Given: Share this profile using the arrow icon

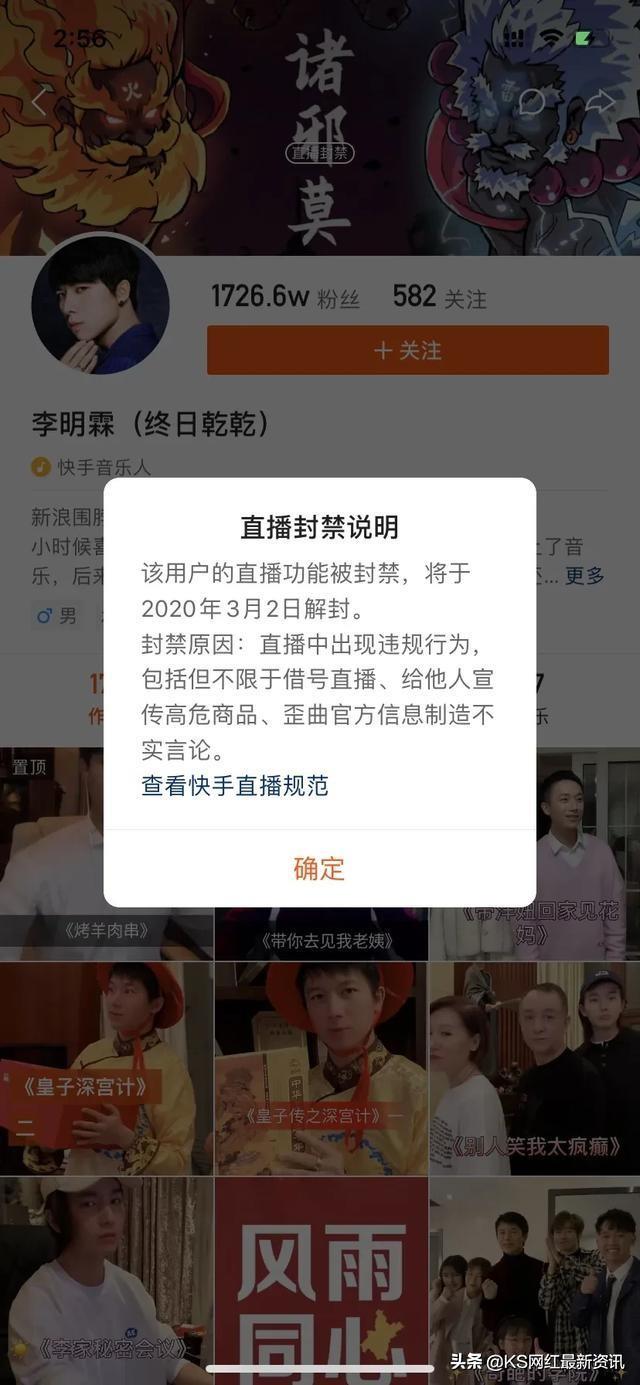Looking at the screenshot, I should (x=600, y=101).
